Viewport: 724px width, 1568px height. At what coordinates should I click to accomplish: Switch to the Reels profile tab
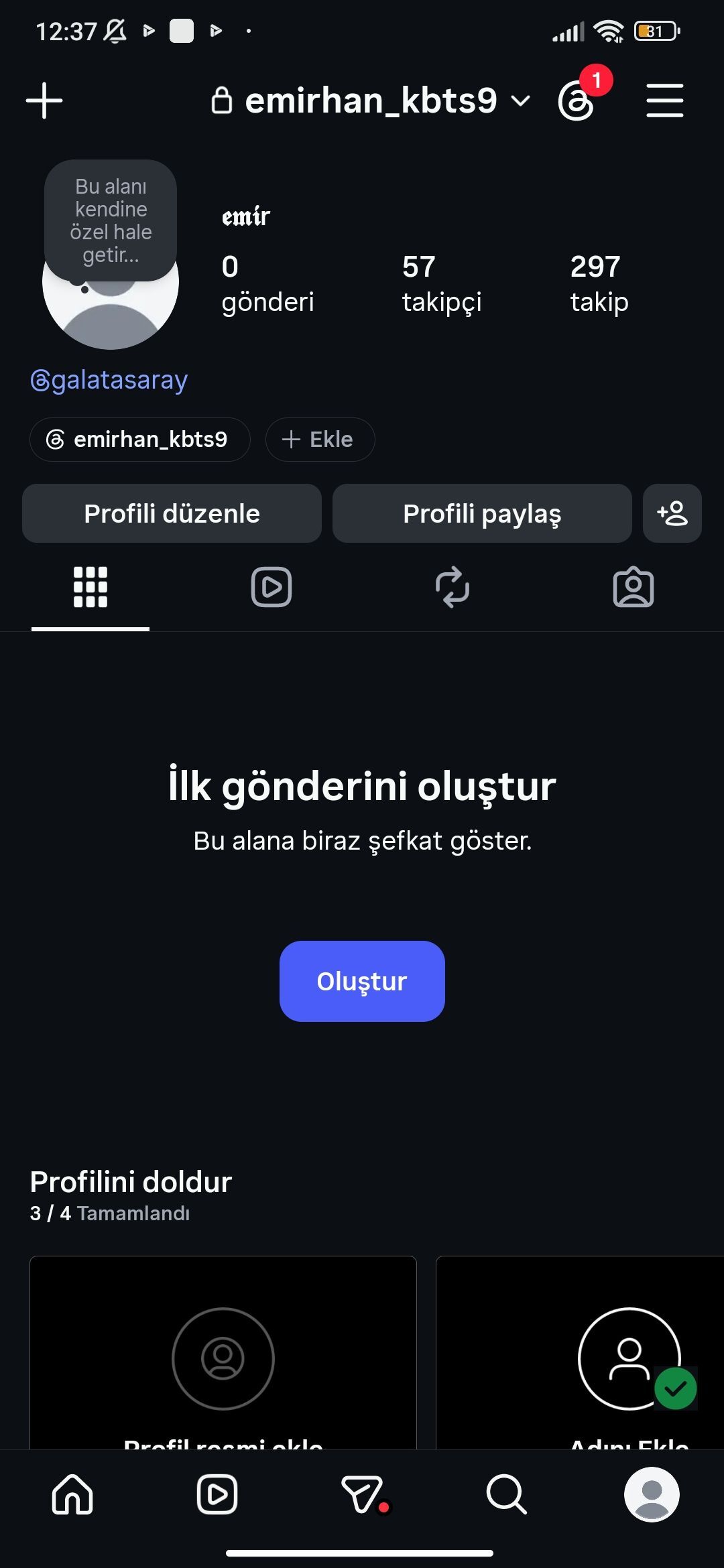(x=271, y=587)
